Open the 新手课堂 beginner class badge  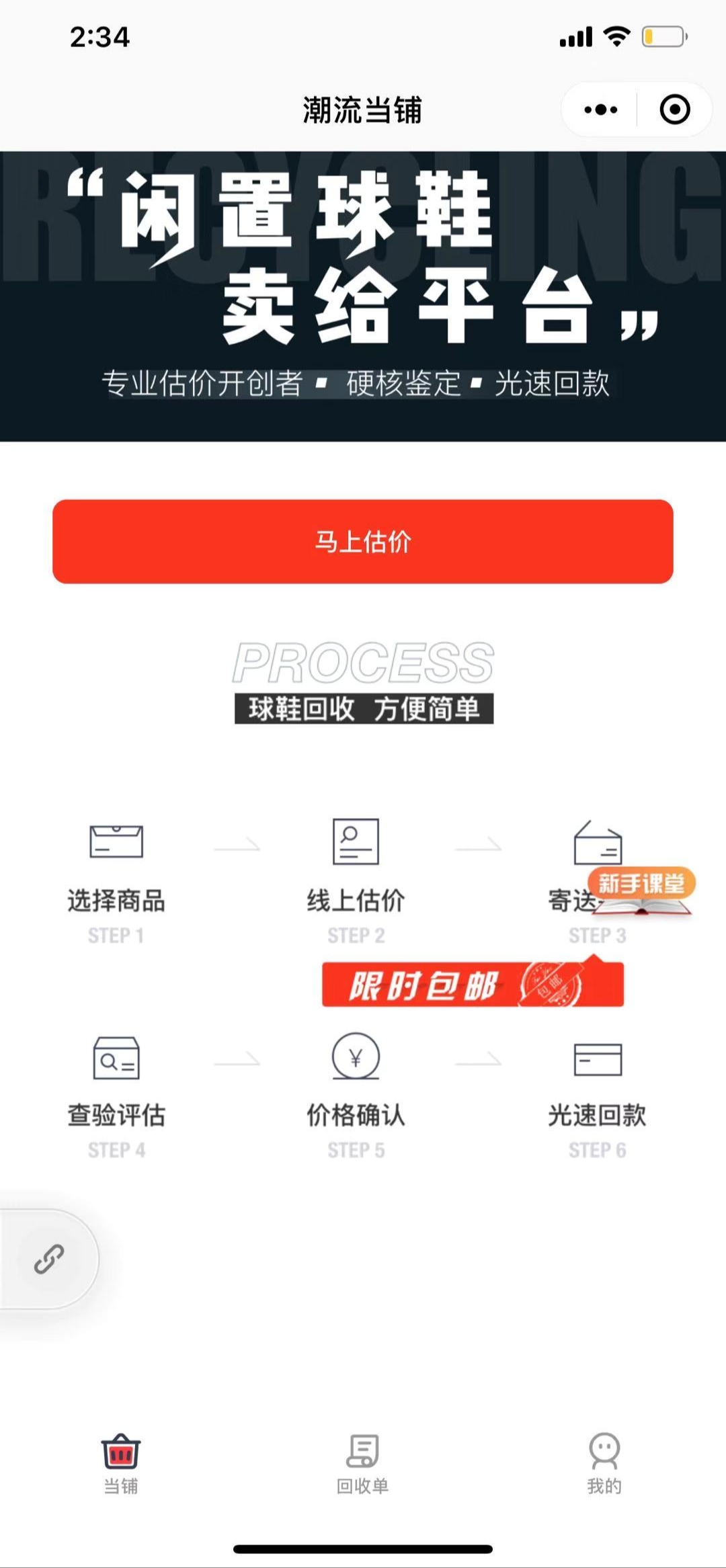642,884
